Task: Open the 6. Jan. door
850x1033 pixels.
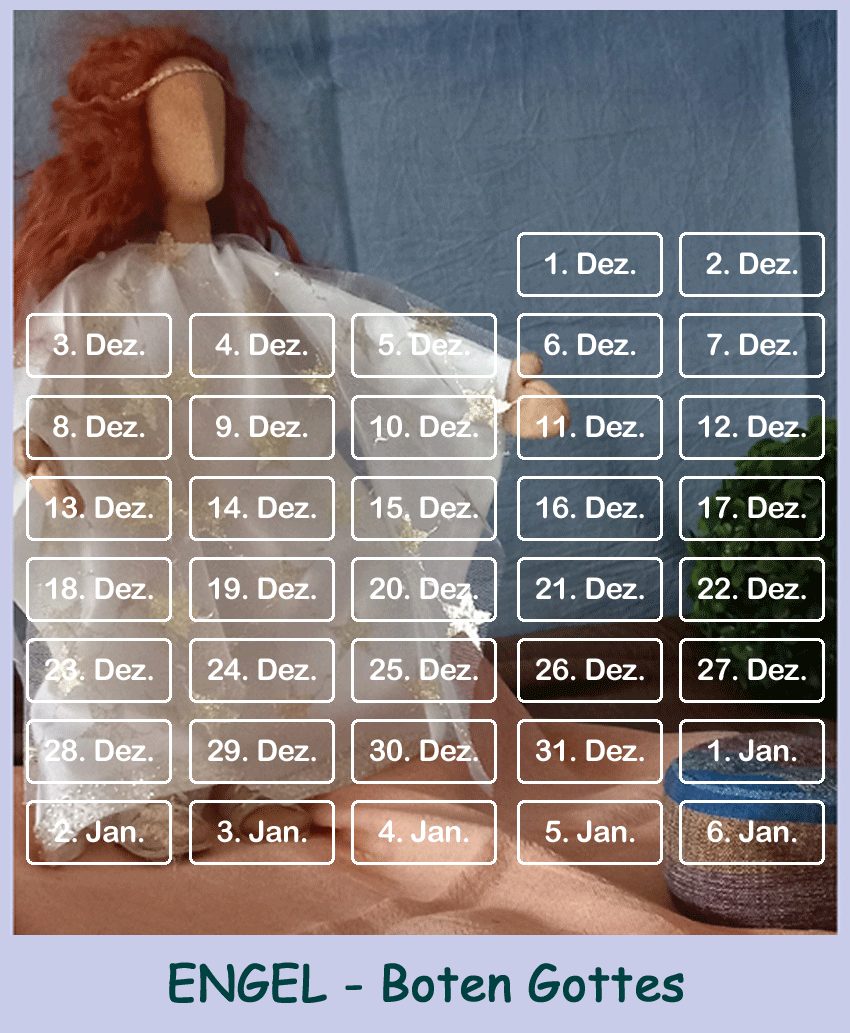Action: [752, 832]
